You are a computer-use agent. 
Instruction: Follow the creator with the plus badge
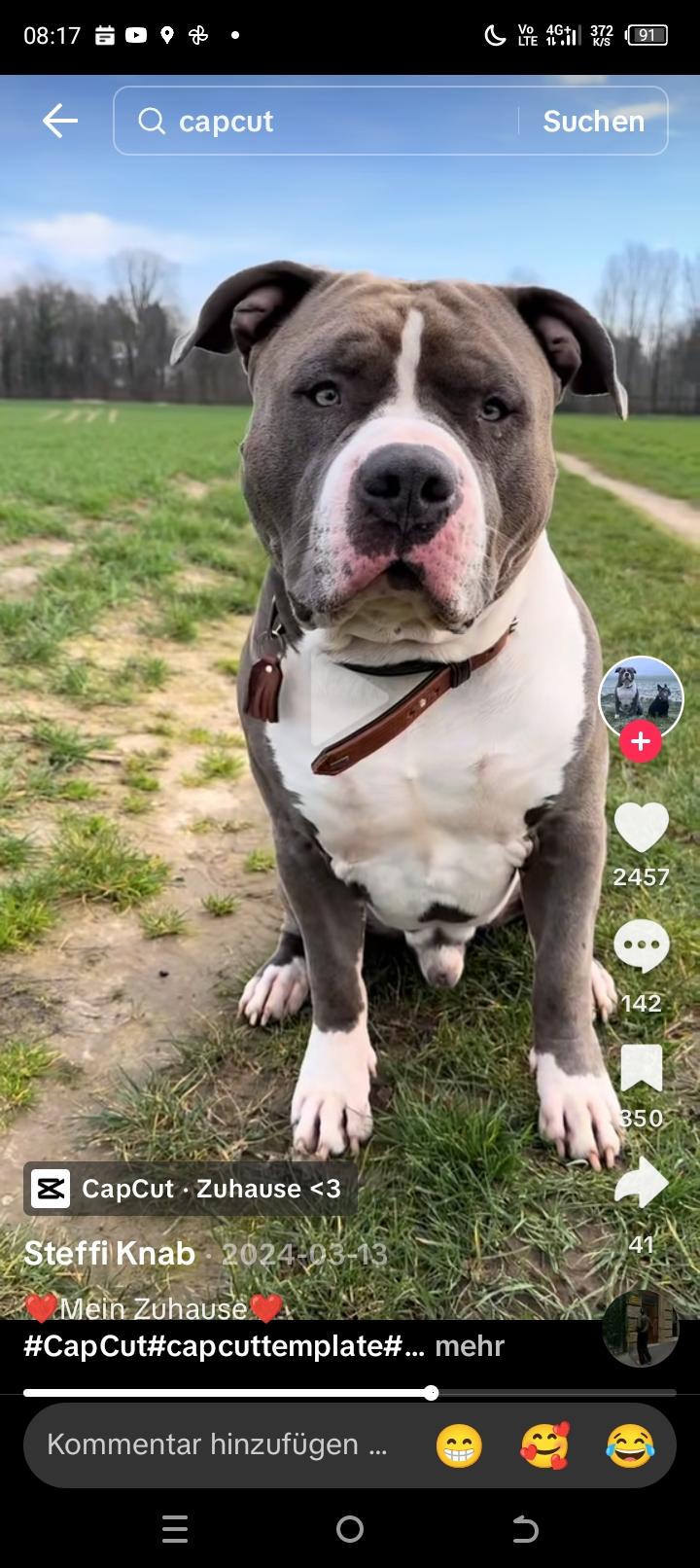pyautogui.click(x=640, y=742)
